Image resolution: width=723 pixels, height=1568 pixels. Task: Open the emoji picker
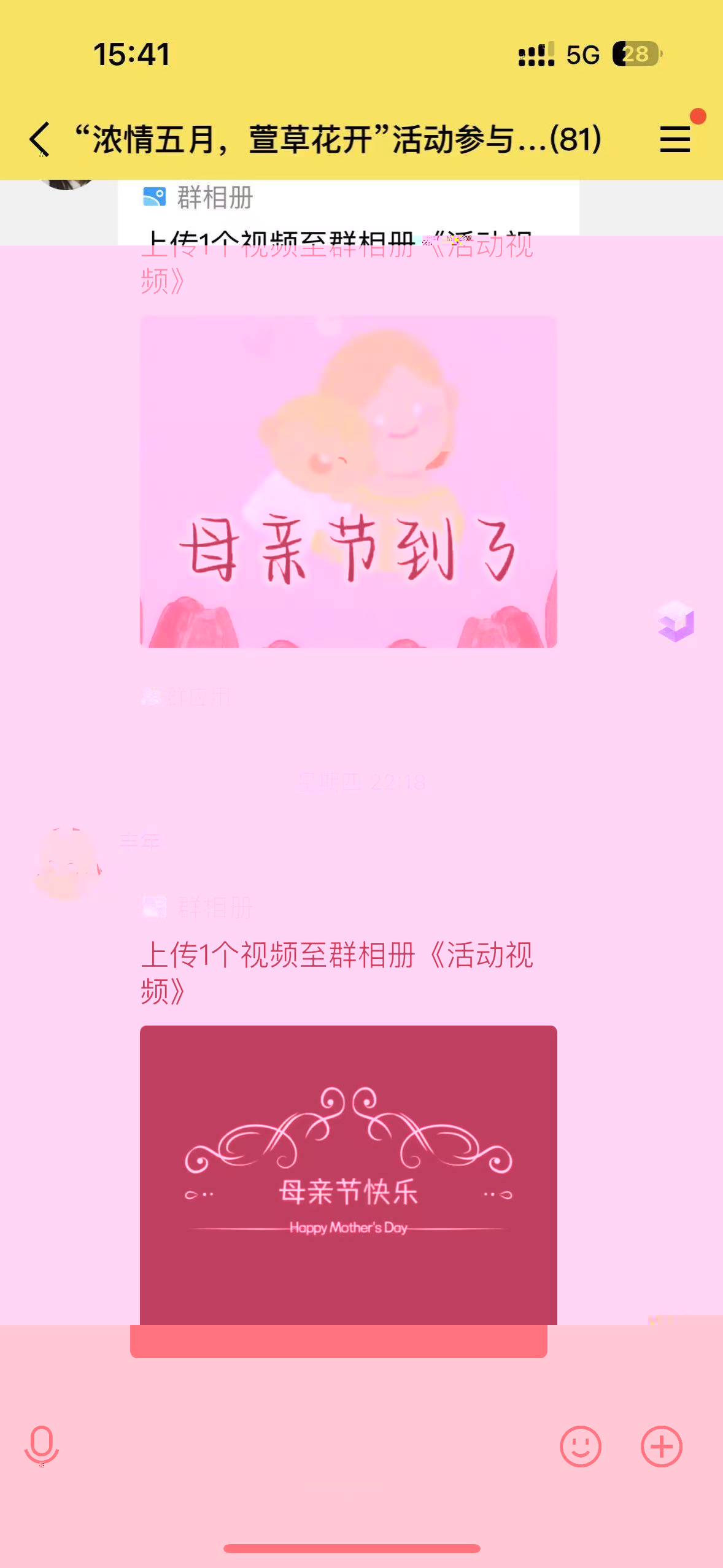[580, 1446]
